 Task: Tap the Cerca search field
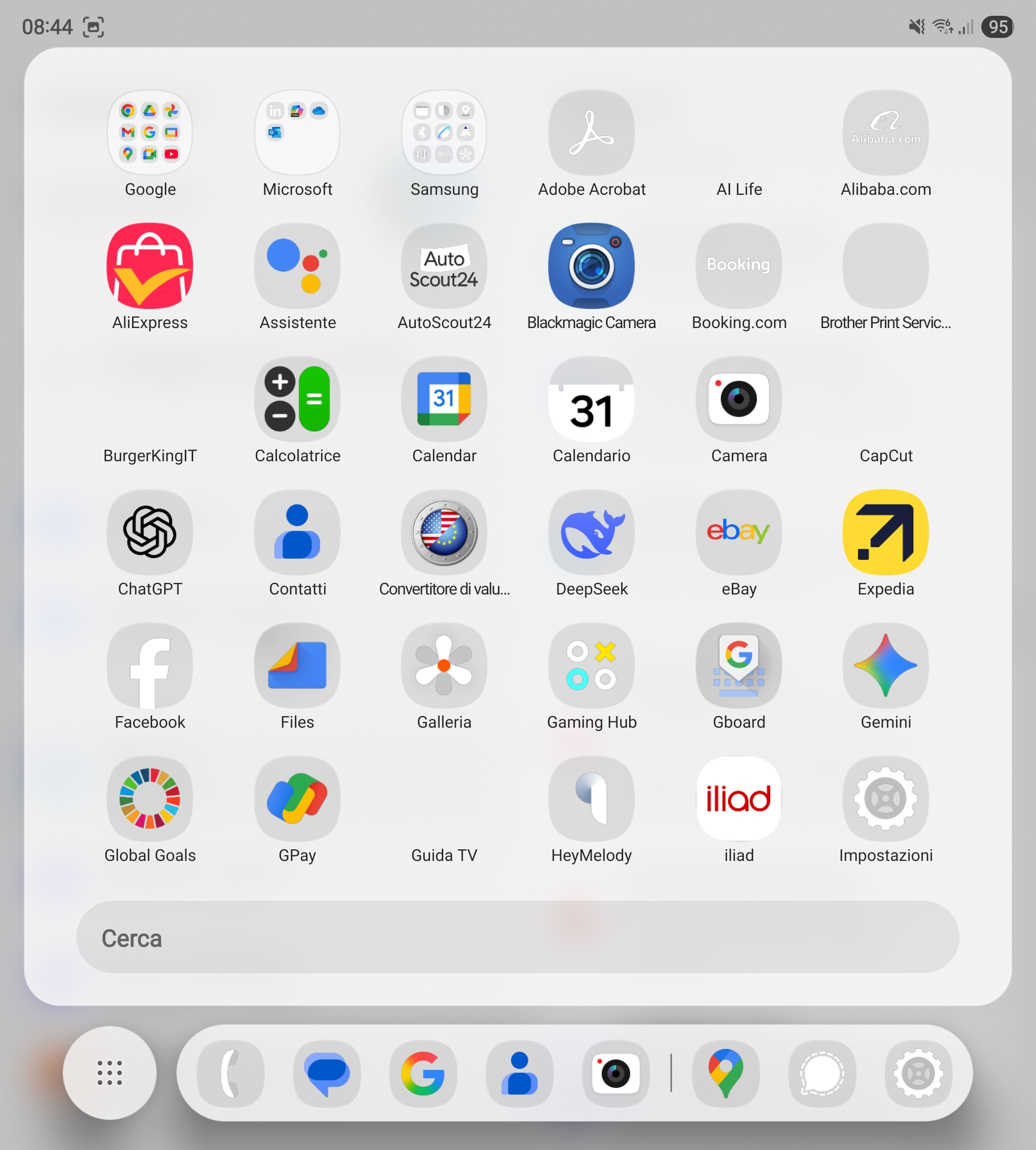517,938
